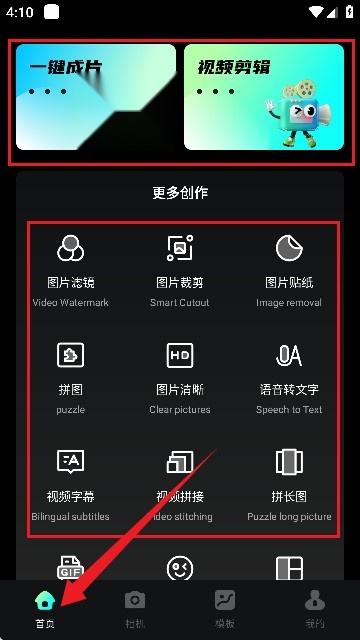Image resolution: width=360 pixels, height=640 pixels.
Task: Open the 一键成片 card
Action: click(x=96, y=97)
